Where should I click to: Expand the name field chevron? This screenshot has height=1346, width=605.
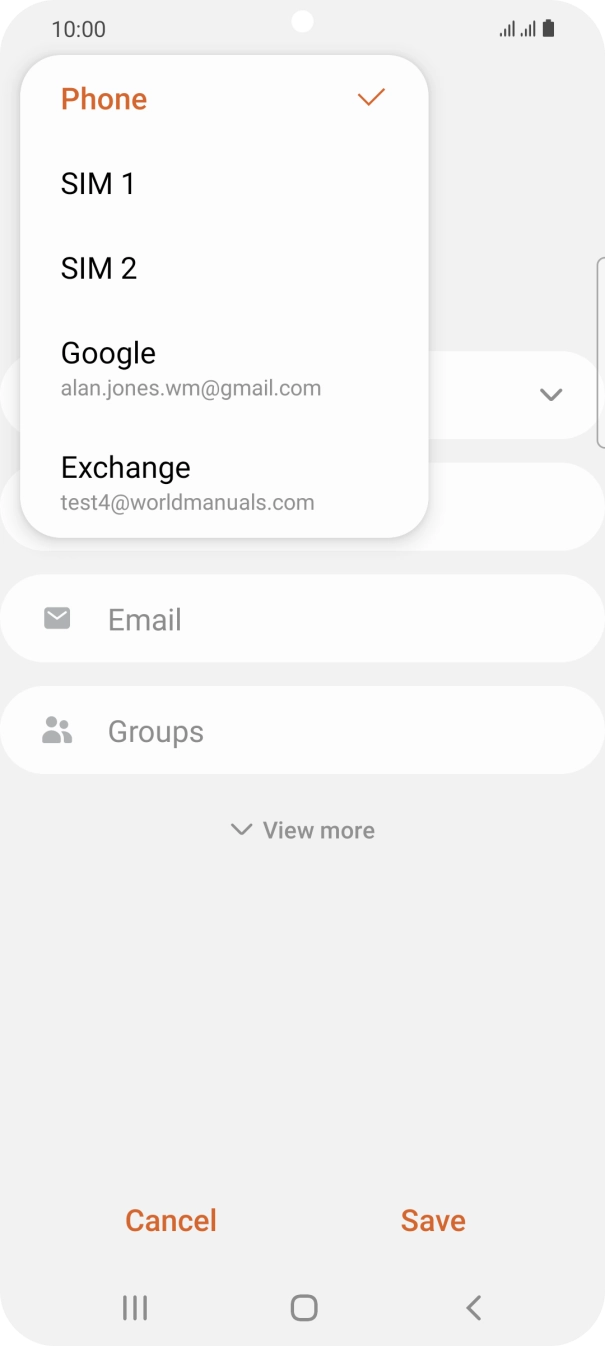551,394
